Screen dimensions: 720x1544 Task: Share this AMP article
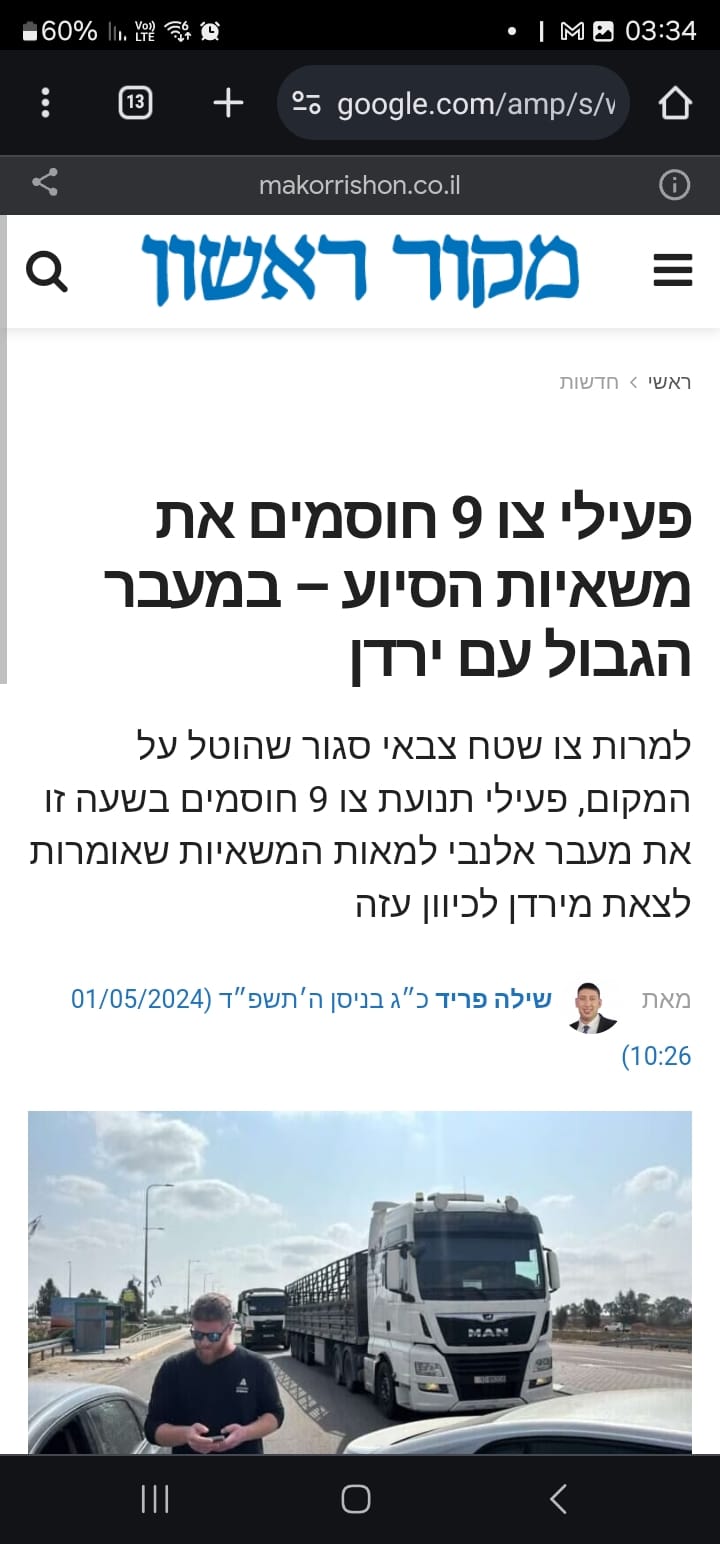pos(45,184)
